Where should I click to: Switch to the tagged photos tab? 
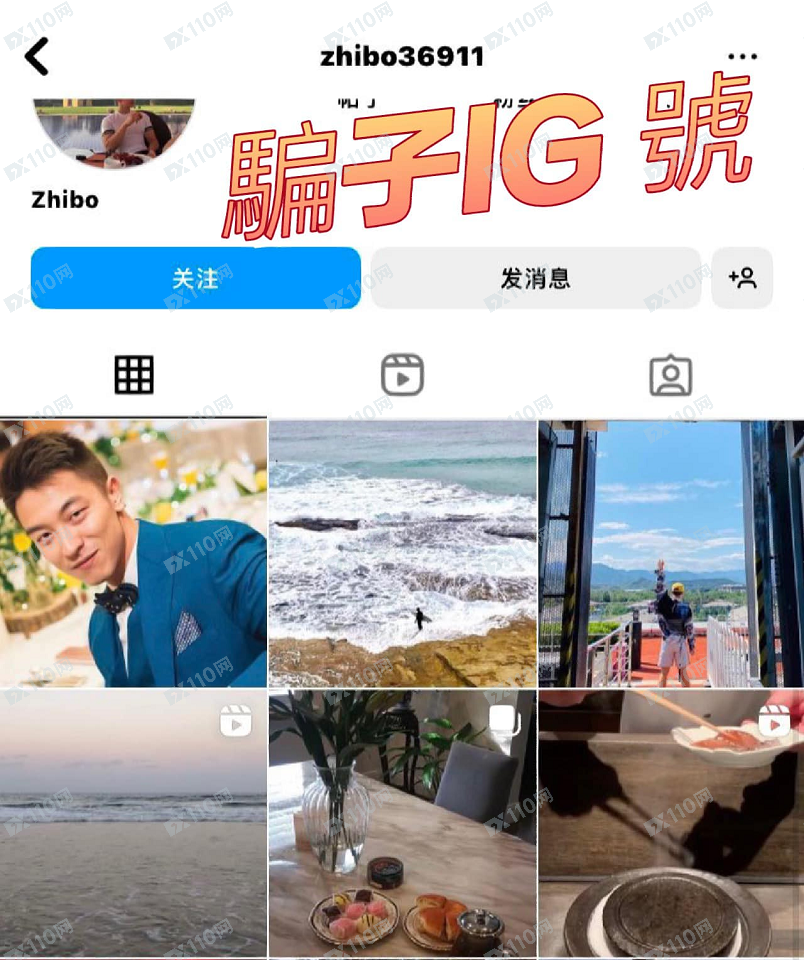pos(670,375)
